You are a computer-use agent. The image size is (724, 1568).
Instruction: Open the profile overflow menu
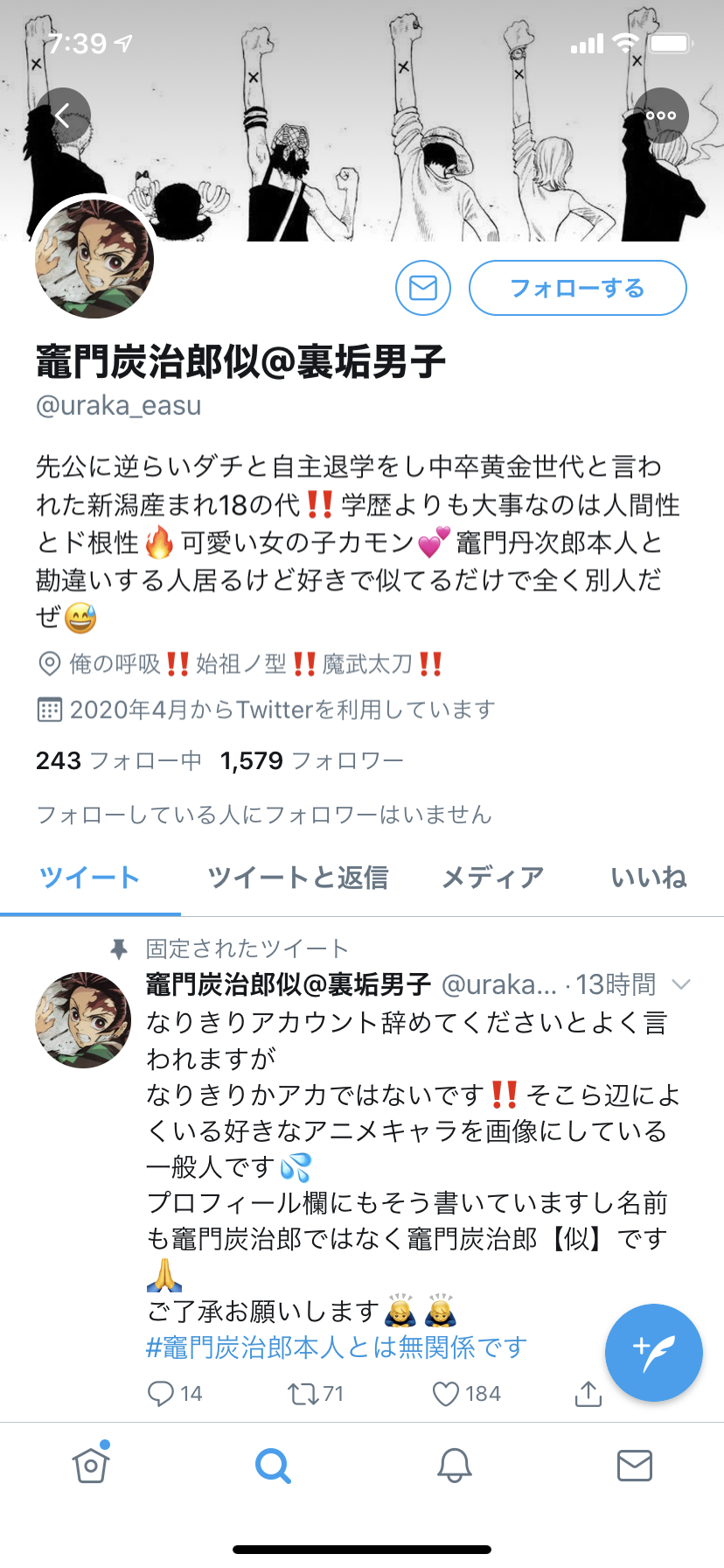click(x=661, y=115)
